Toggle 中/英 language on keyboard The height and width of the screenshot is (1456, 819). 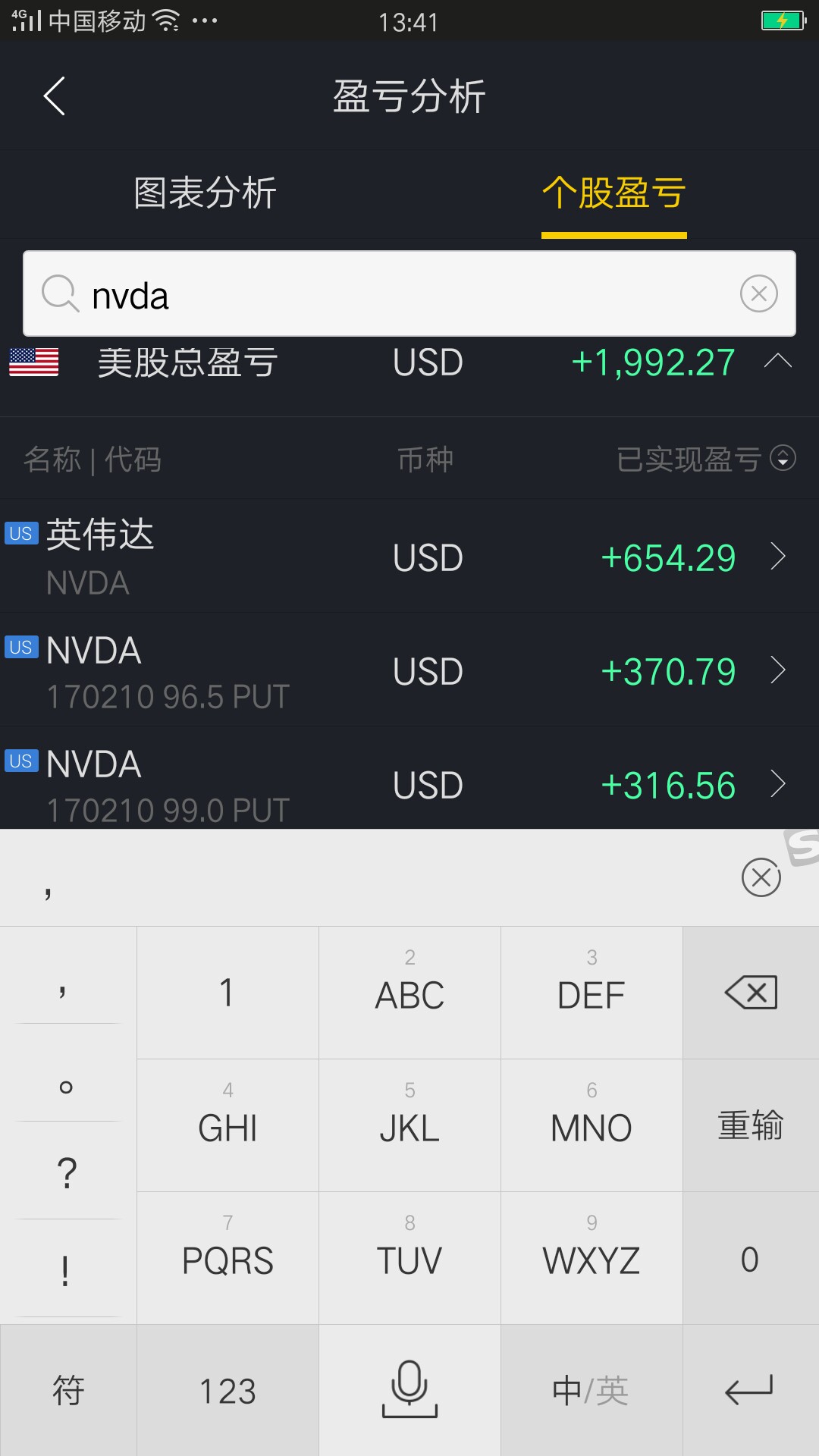click(591, 1391)
